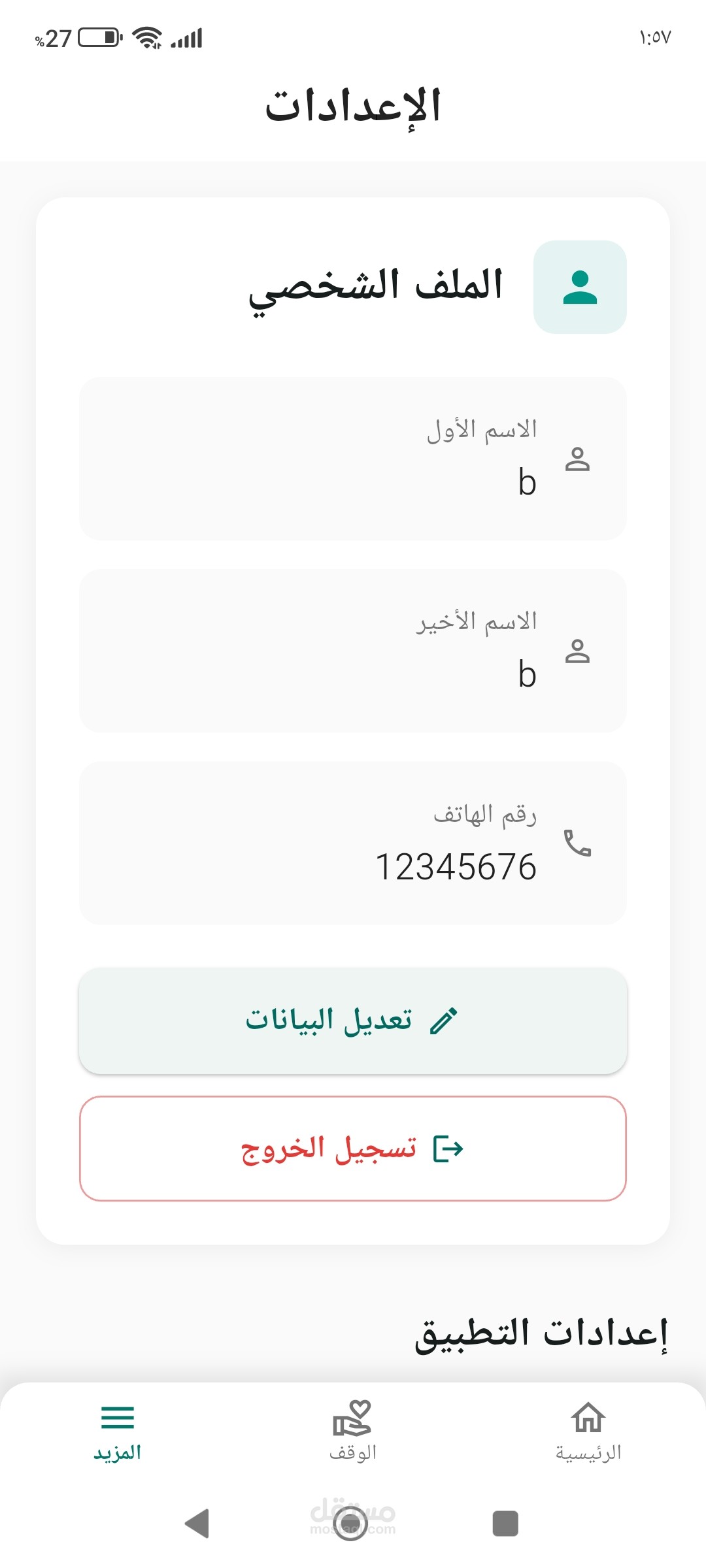Tap the تعديل البيانات edit button
Viewport: 706px width, 1568px height.
click(x=353, y=1021)
